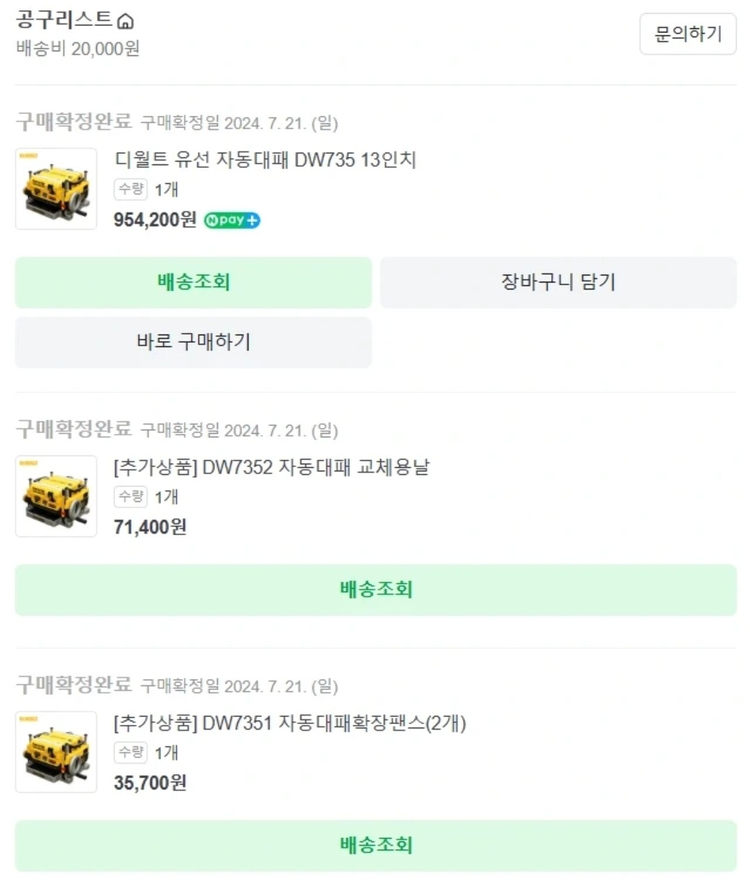Click 바로 구매하기 to buy immediately

click(191, 341)
